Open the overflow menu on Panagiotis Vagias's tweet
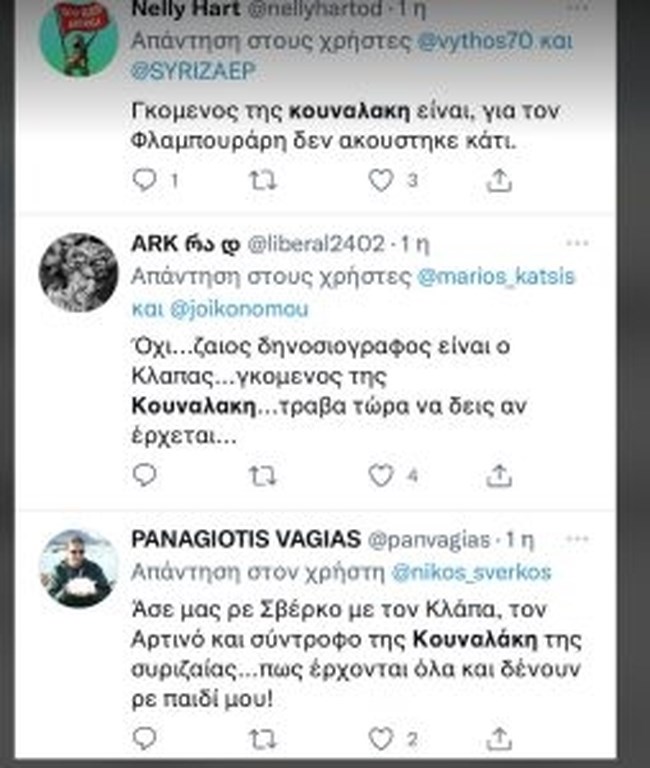Screen dimensions: 650x768 point(577,539)
